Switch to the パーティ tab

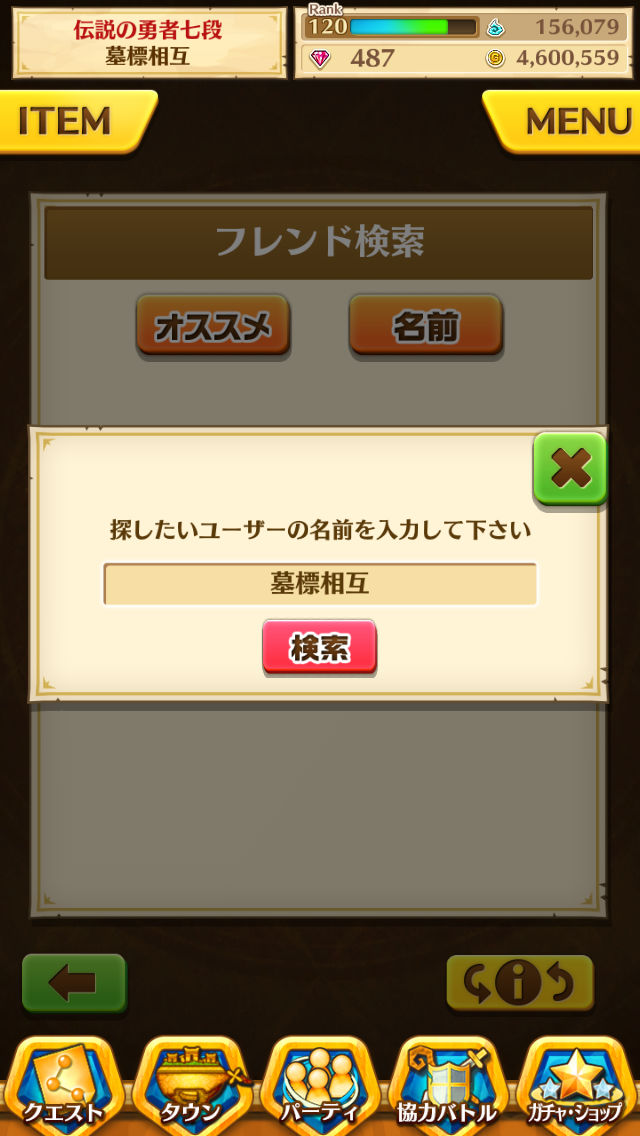point(319,1085)
